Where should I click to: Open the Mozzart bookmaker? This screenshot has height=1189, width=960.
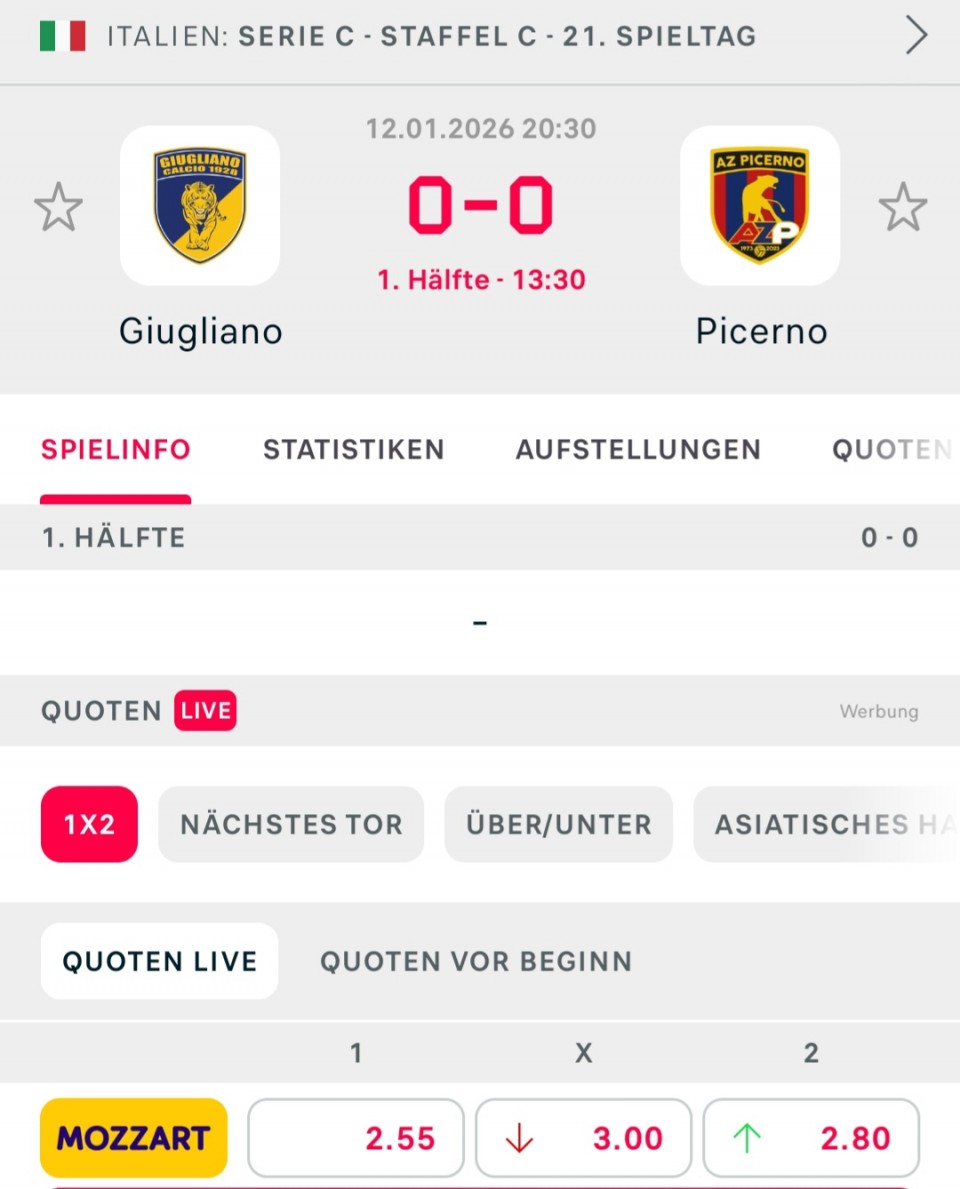tap(133, 1138)
